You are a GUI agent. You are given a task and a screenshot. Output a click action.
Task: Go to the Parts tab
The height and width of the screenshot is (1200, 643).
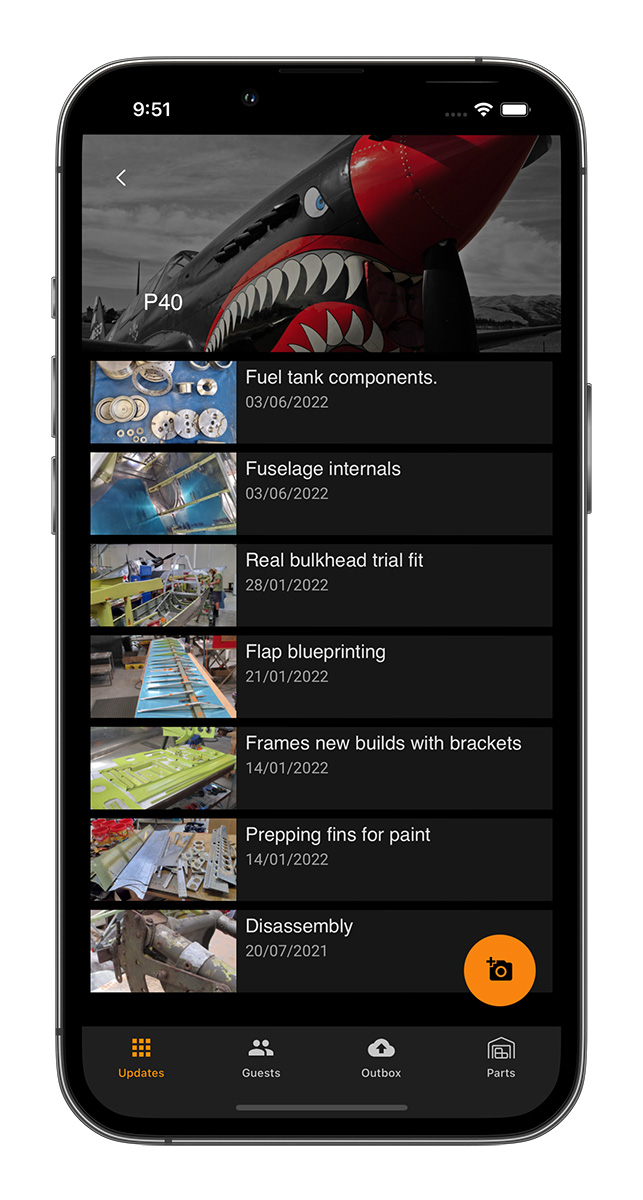pyautogui.click(x=501, y=1058)
